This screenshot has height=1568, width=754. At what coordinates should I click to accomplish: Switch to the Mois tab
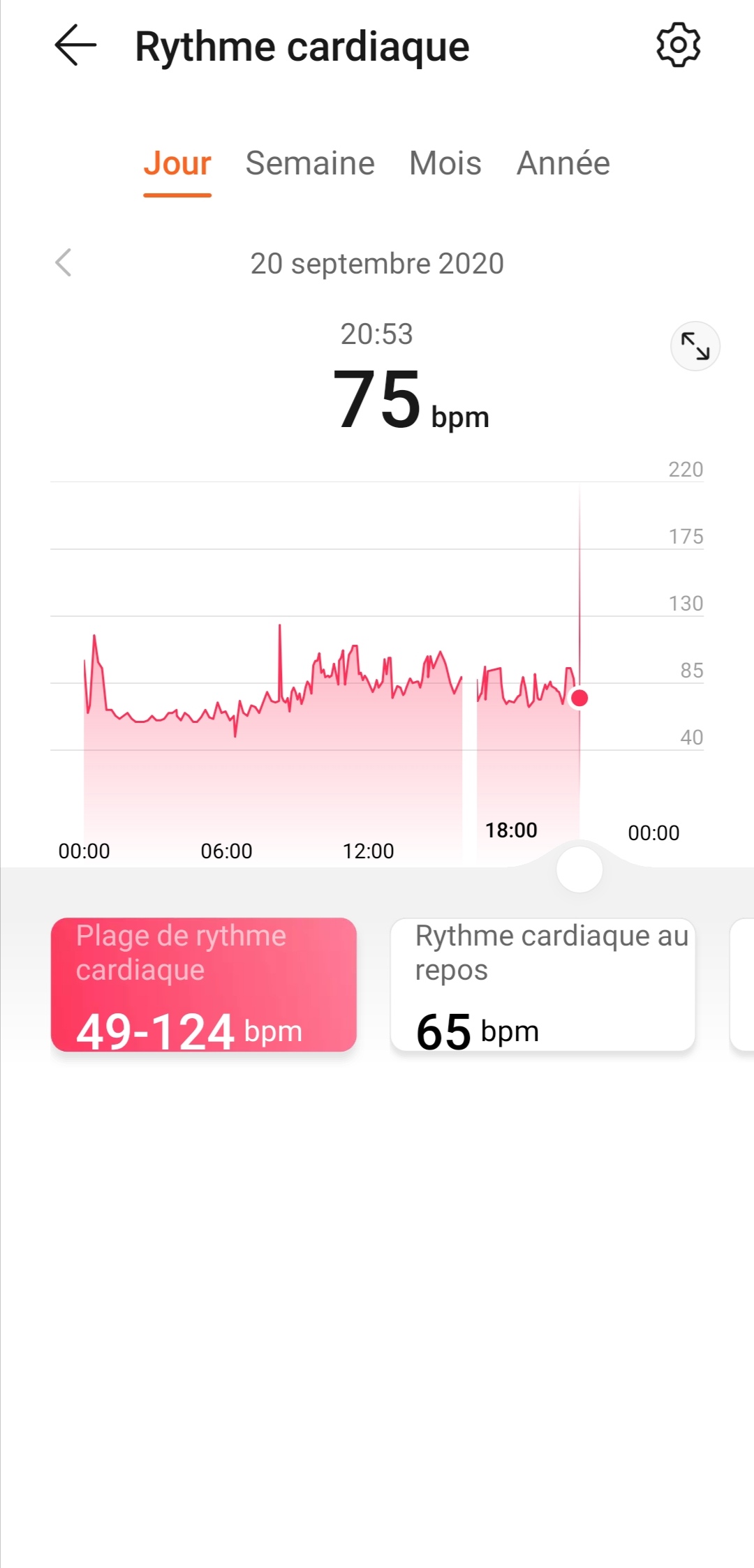[445, 164]
